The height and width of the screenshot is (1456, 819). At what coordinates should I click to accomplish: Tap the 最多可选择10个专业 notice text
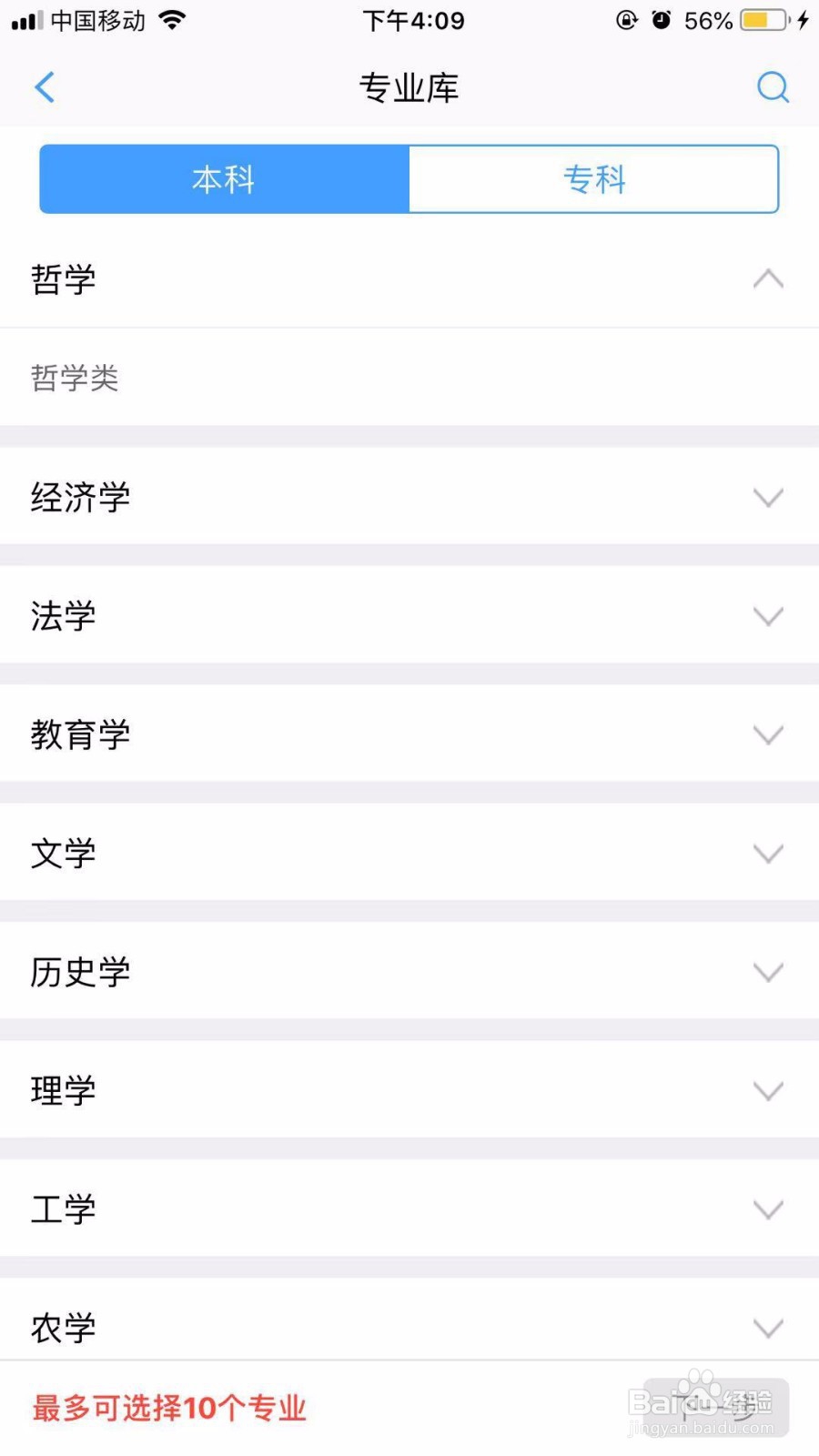[169, 1407]
